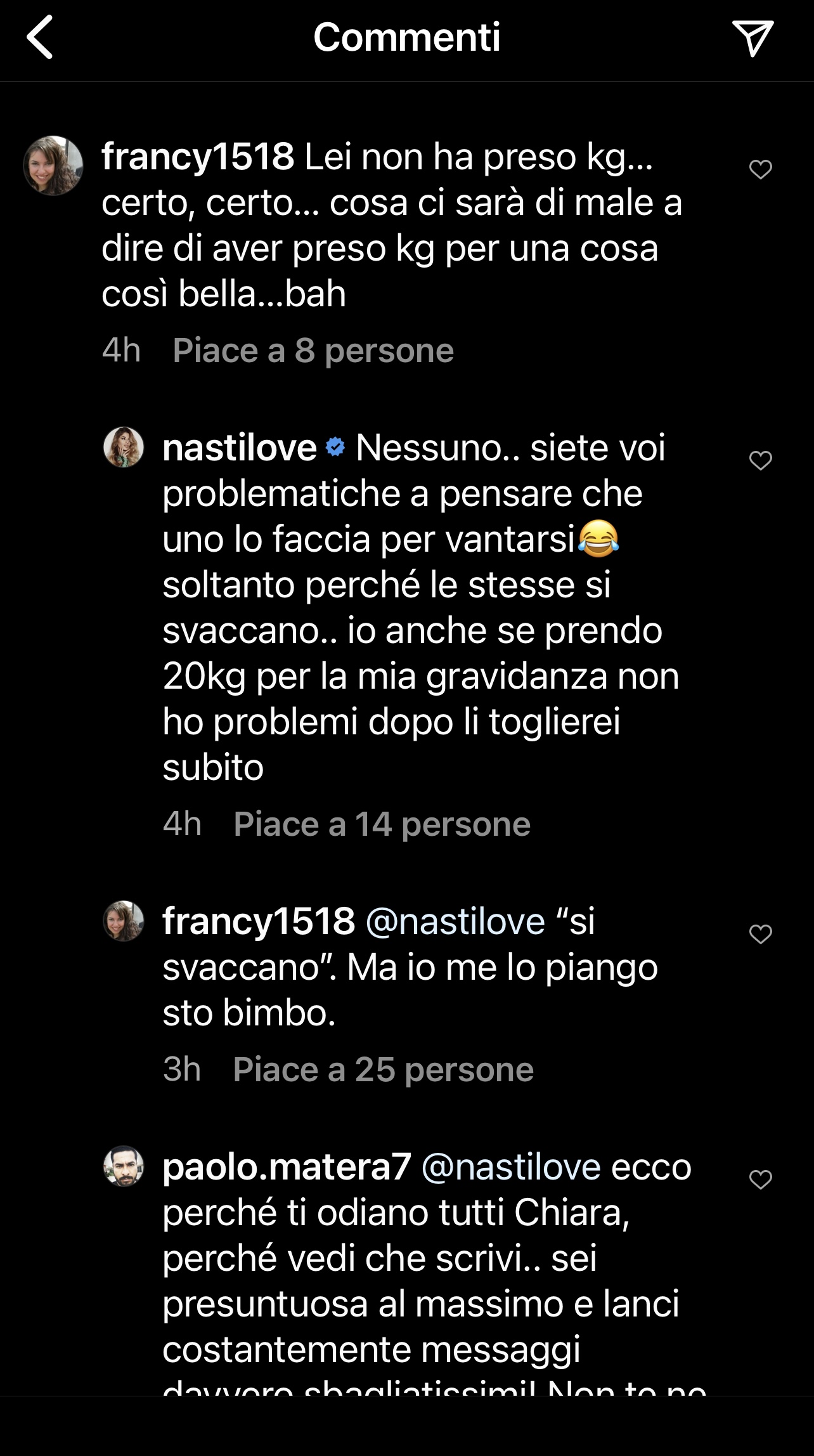View who liked: Piace a 8 persone

click(313, 351)
